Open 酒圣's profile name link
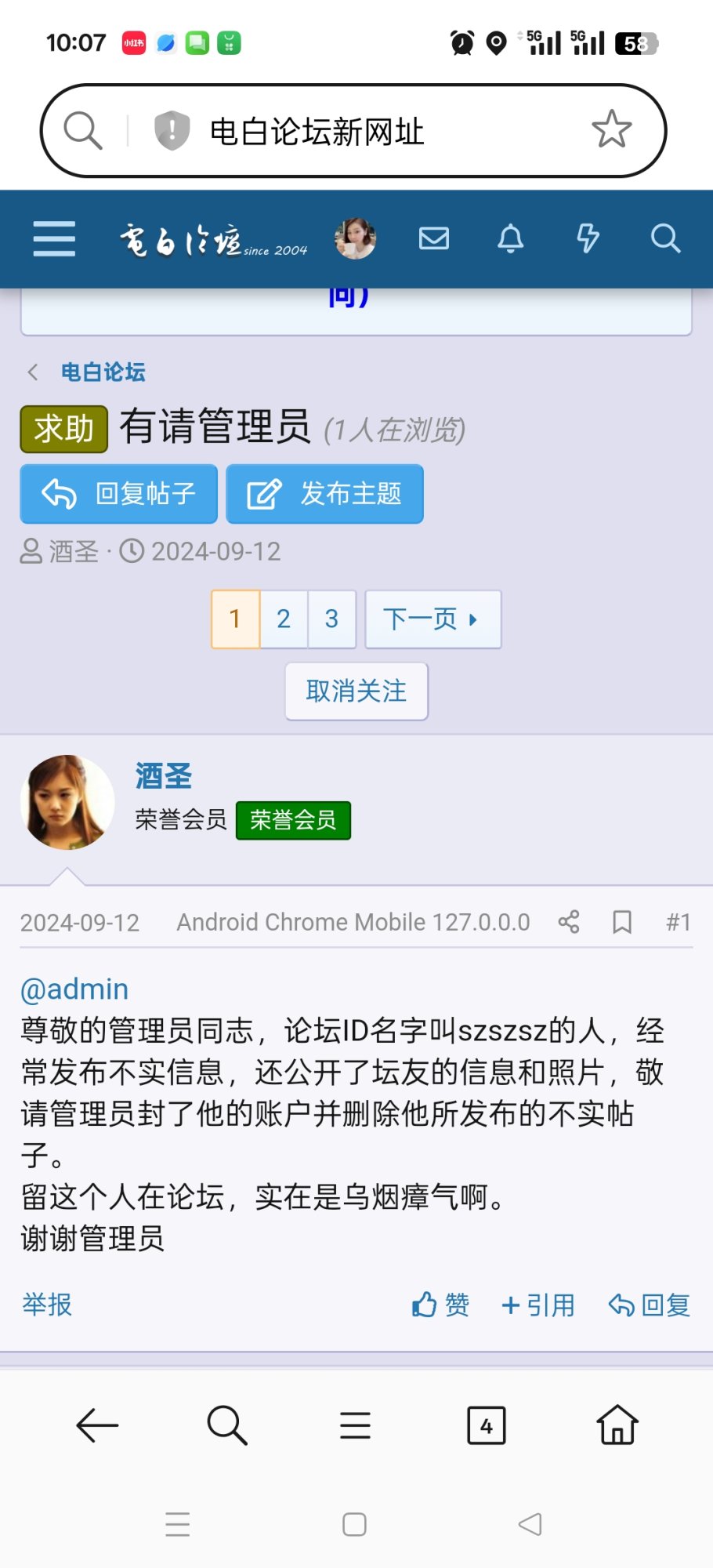The width and height of the screenshot is (713, 1568). point(164,776)
